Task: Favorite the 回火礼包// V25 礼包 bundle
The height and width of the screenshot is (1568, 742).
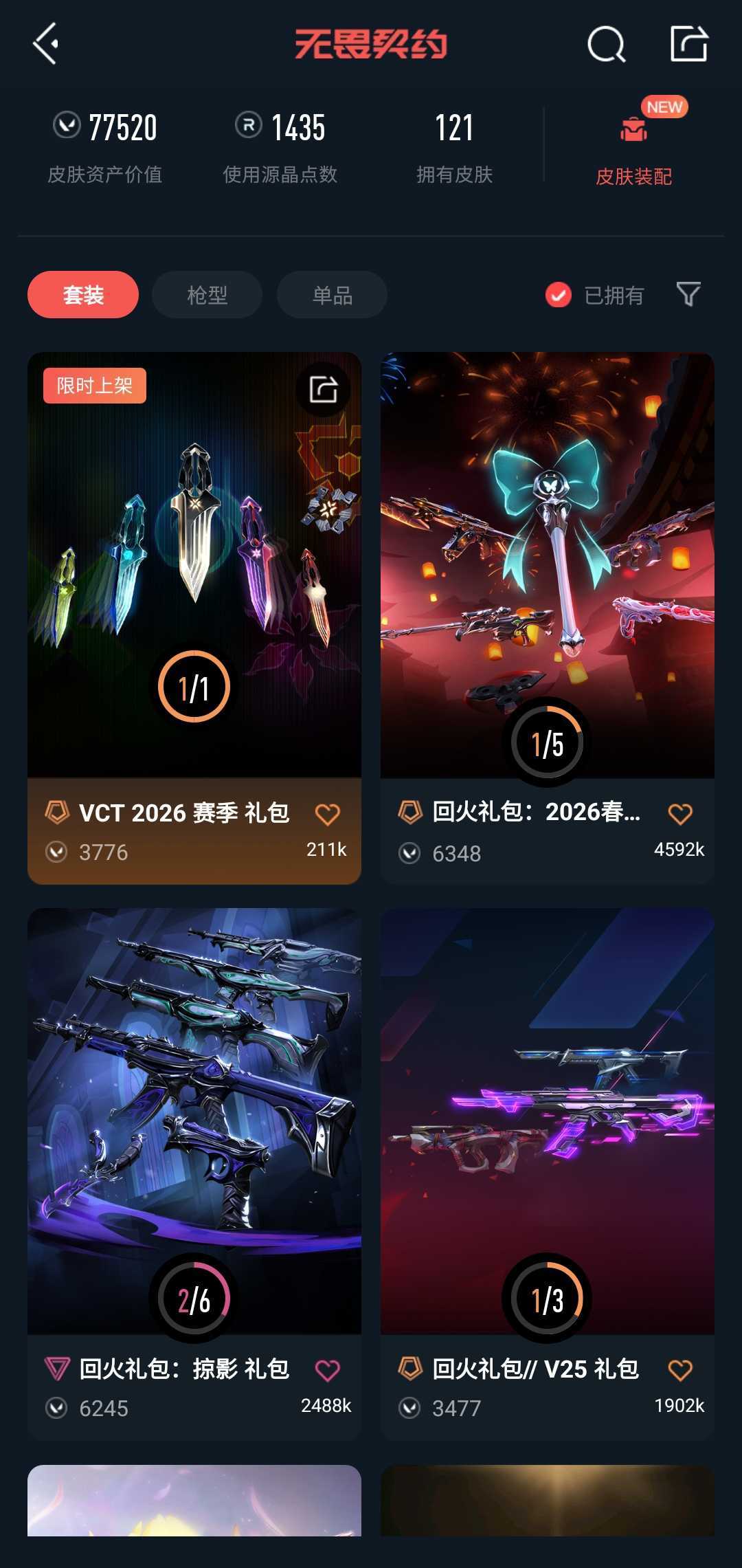Action: 680,1370
